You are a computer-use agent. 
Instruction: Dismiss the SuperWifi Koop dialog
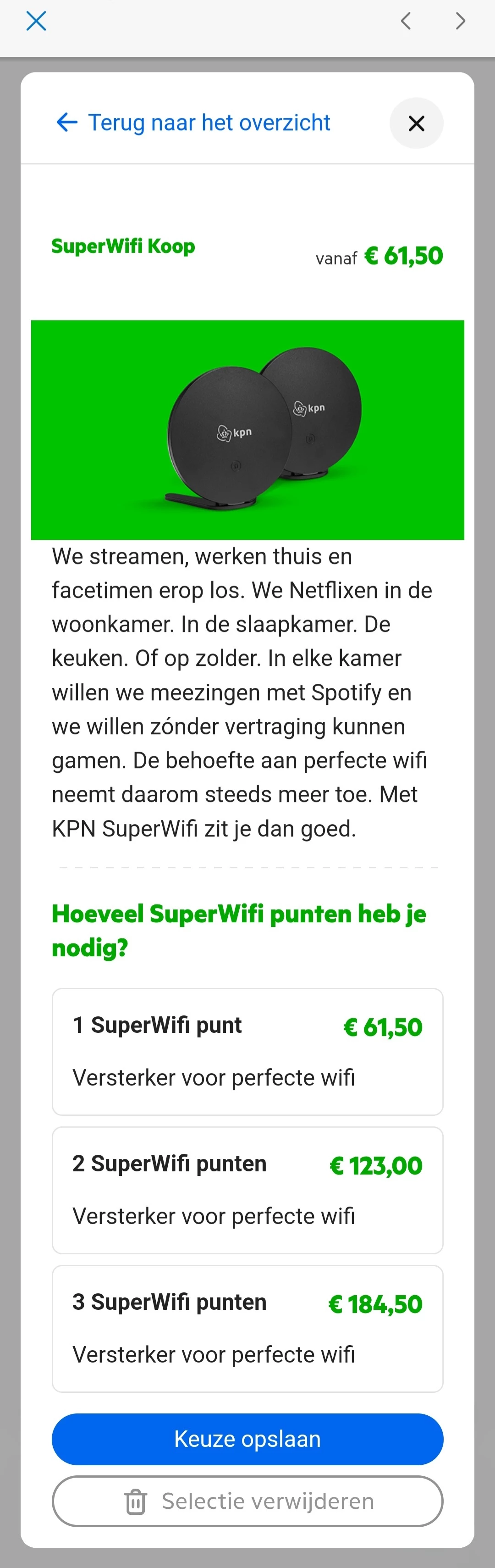click(x=416, y=123)
